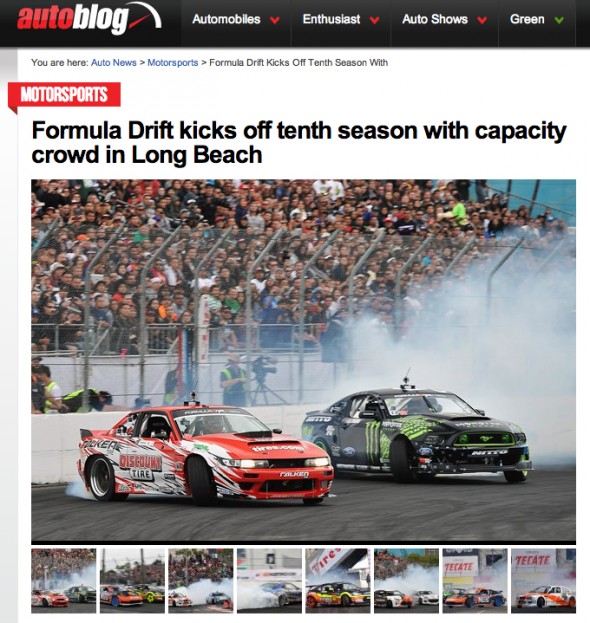View the second gallery thumbnail
The image size is (590, 623).
pos(132,580)
